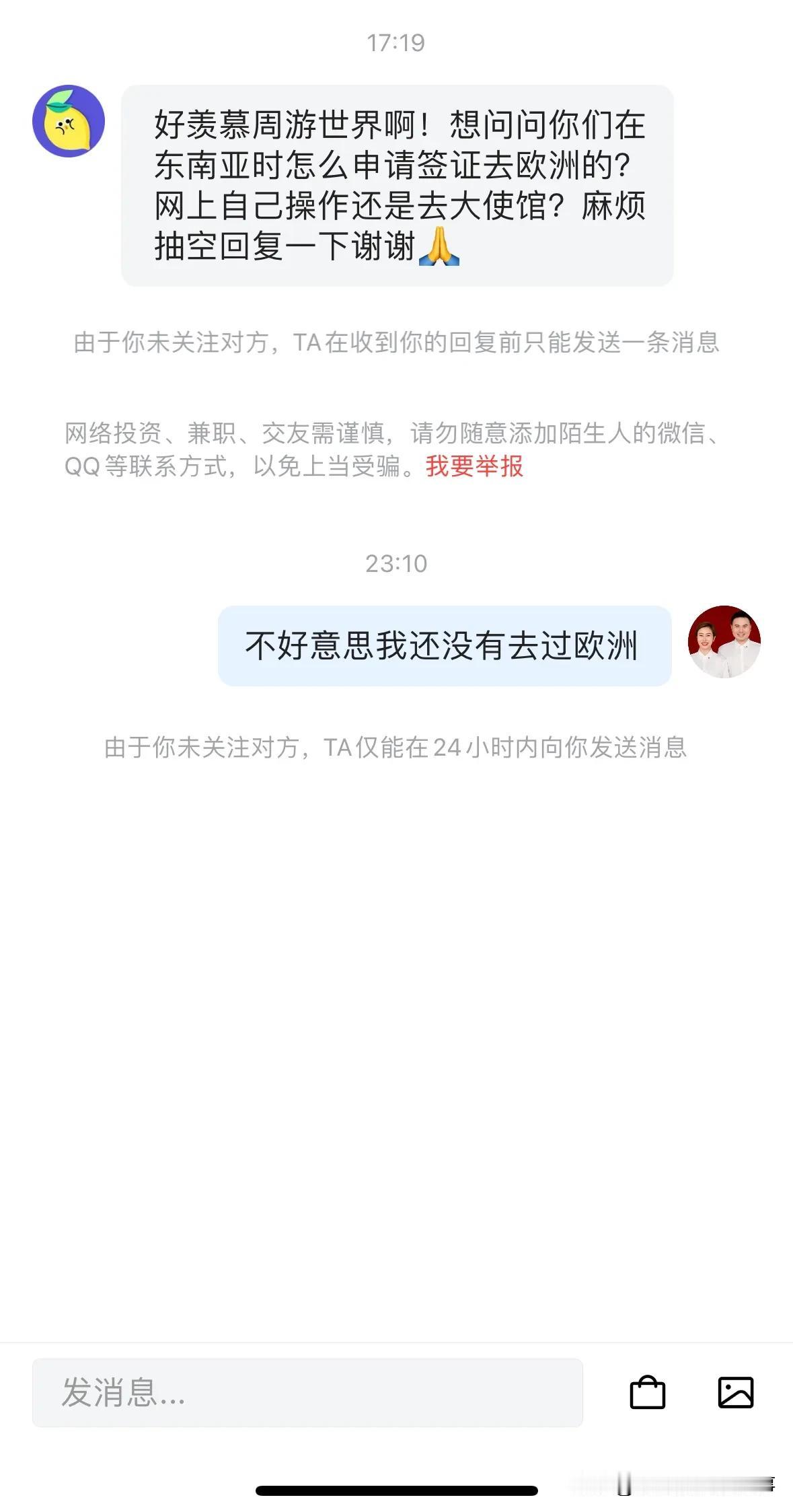793x1512 pixels.
Task: View the lemon profile picture beside the question message
Action: (x=69, y=121)
